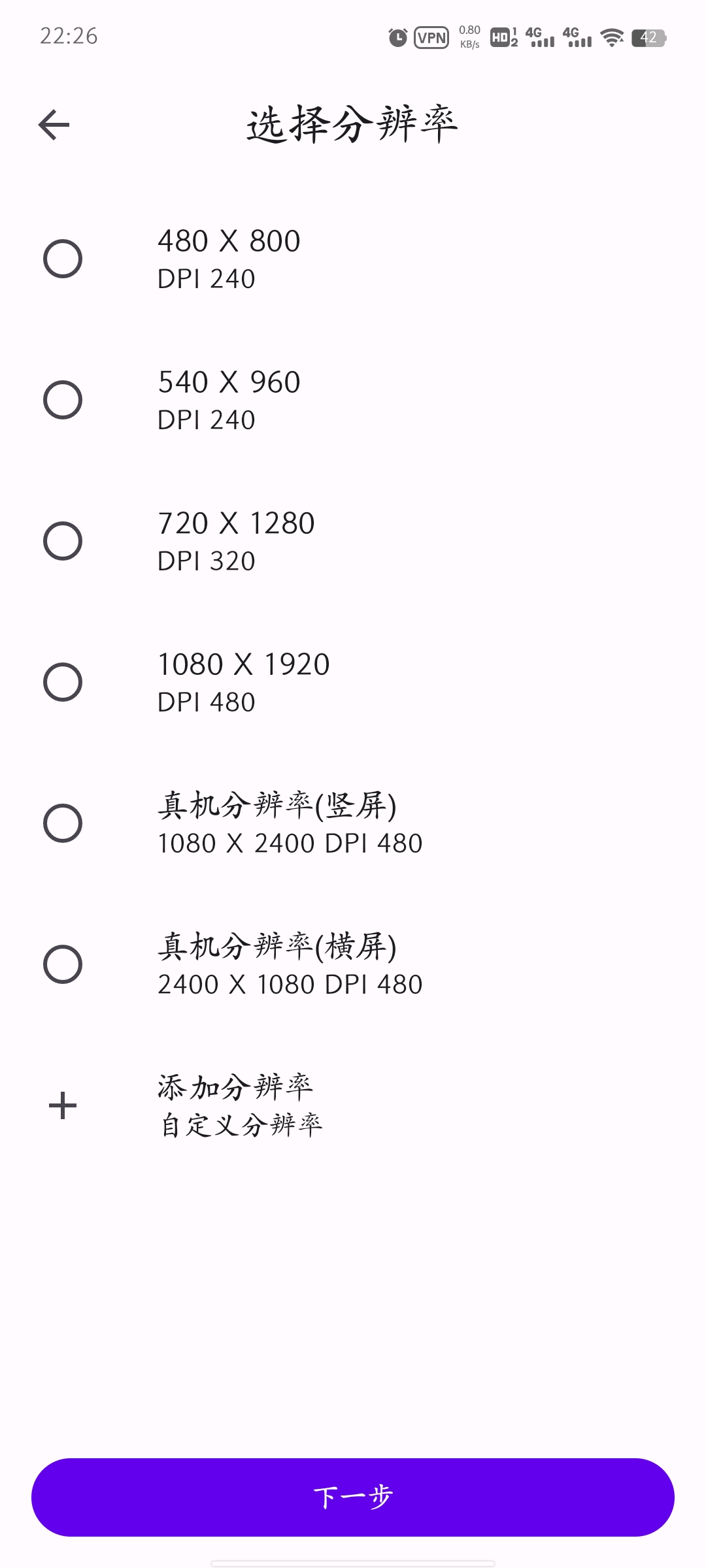Tap the 下一步 button
This screenshot has width=706, height=1568.
(353, 1497)
